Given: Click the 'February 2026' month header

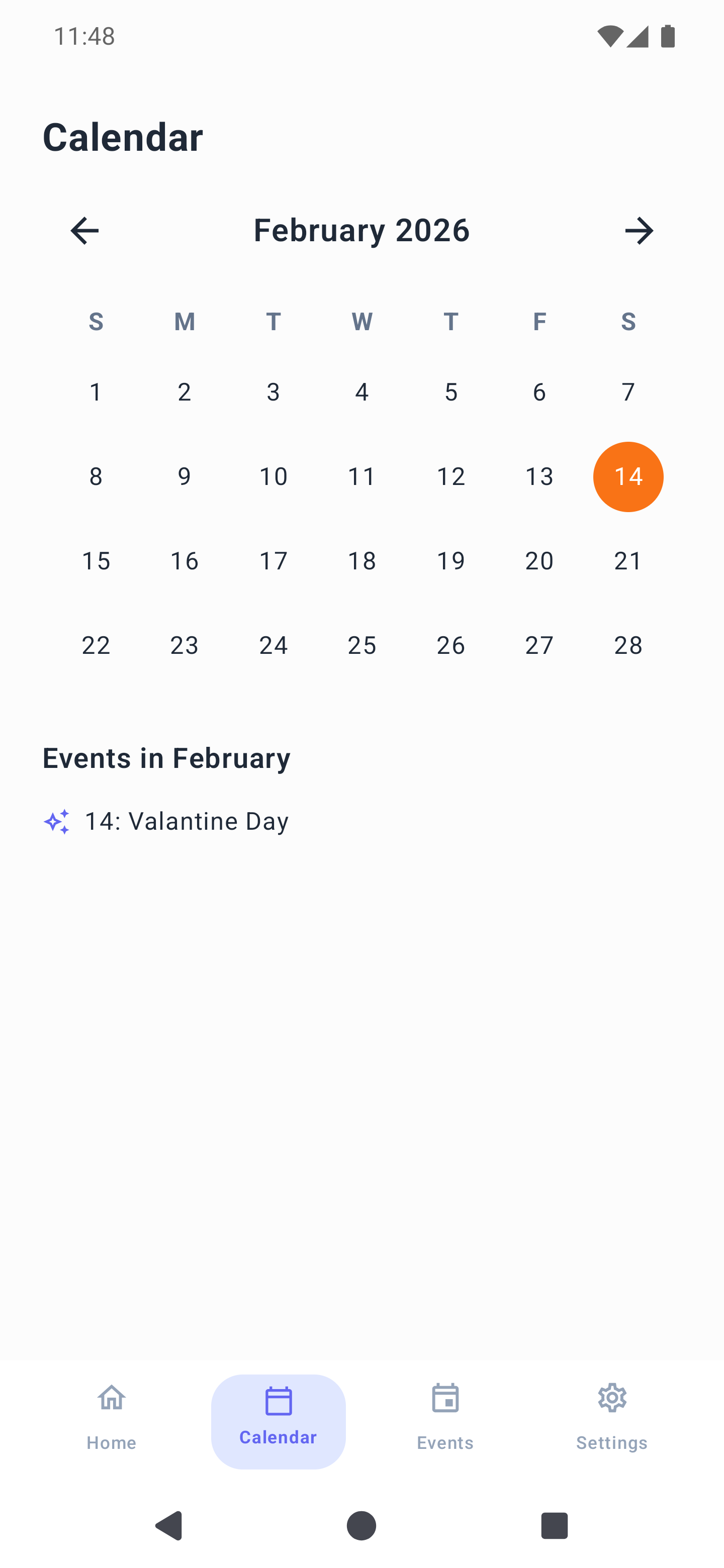Looking at the screenshot, I should coord(361,231).
